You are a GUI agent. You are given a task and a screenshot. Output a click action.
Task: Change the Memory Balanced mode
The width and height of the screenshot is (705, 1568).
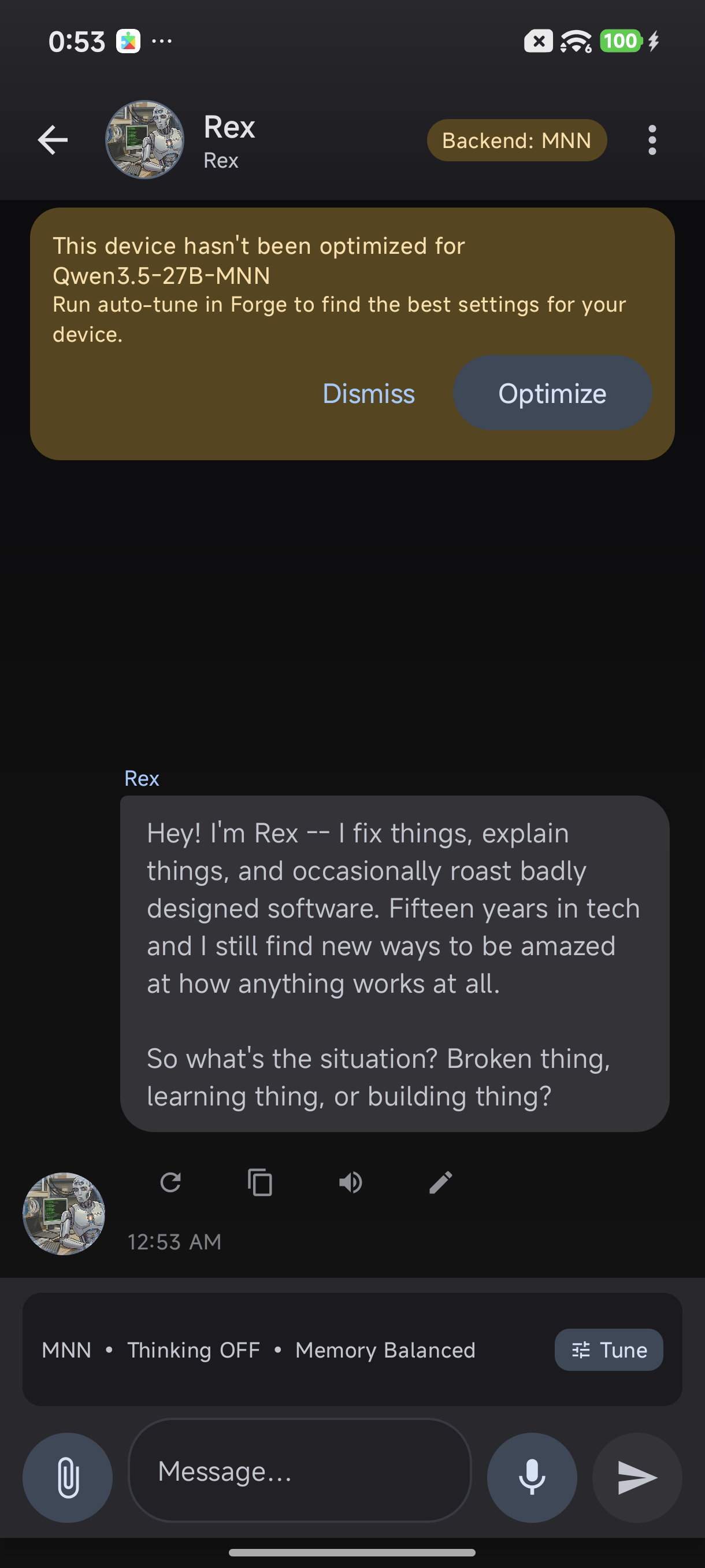[384, 1350]
